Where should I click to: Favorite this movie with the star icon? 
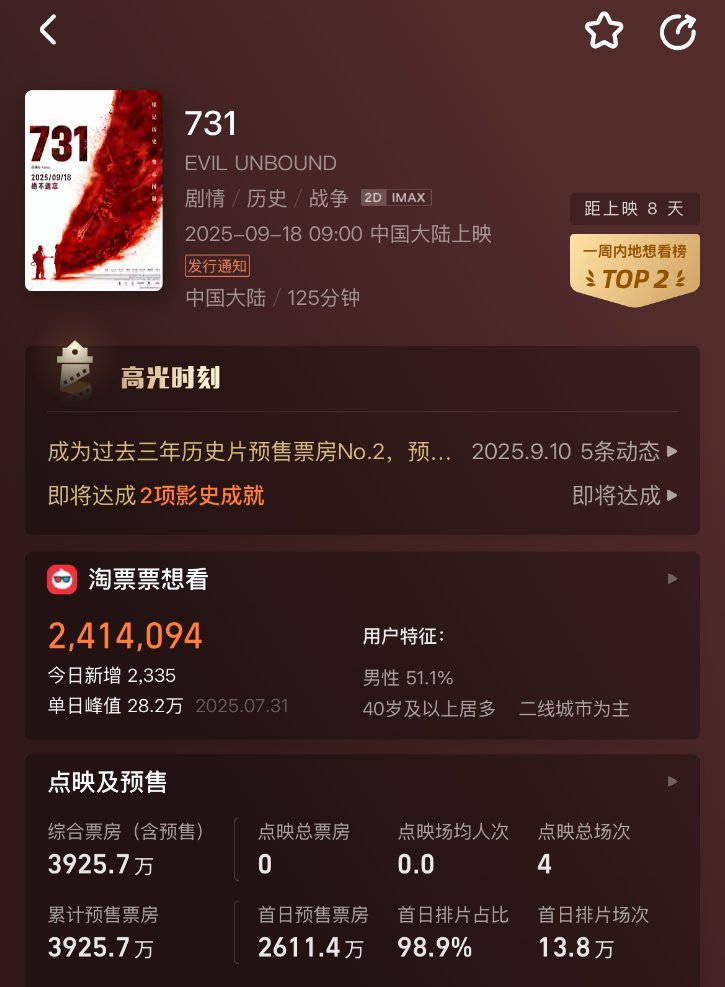click(604, 32)
